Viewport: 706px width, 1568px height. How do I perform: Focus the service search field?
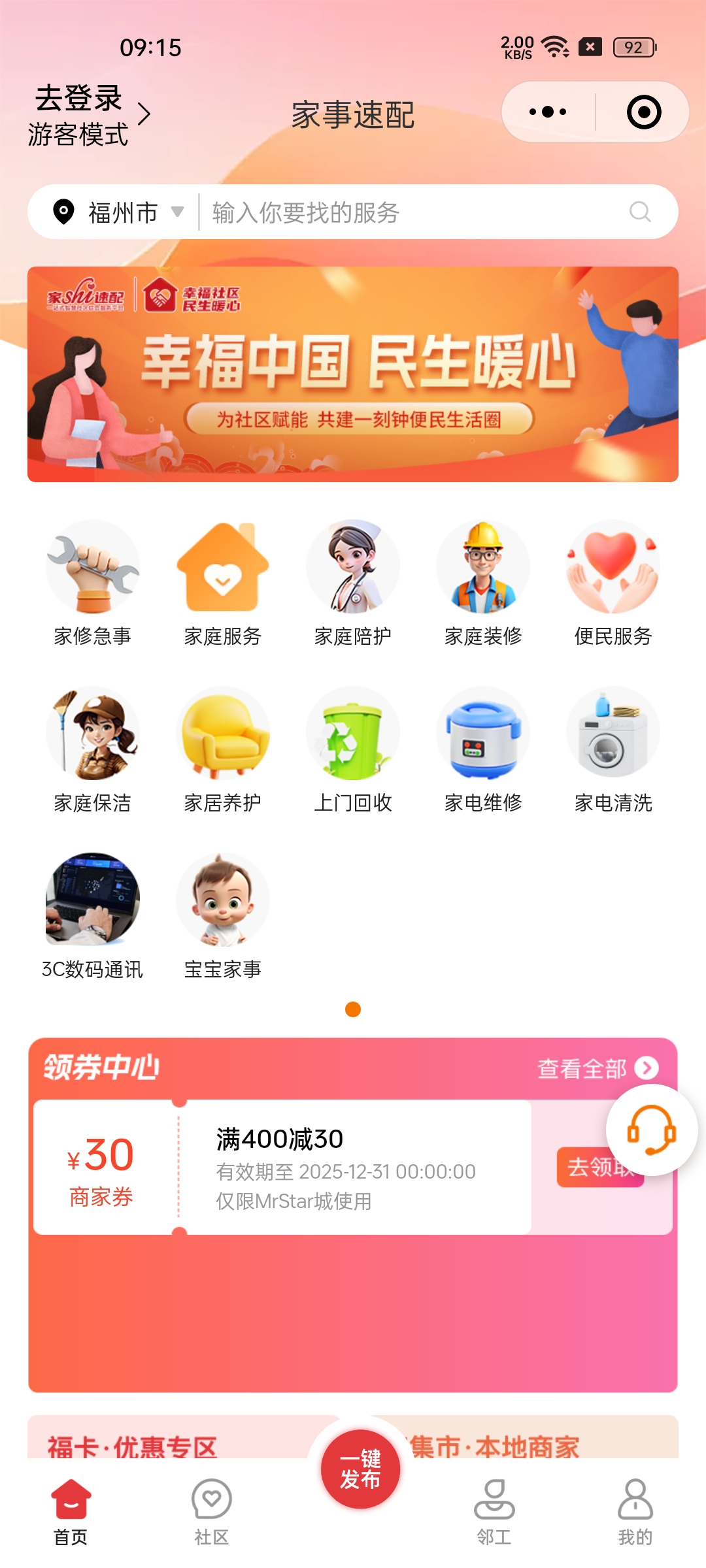(x=418, y=212)
